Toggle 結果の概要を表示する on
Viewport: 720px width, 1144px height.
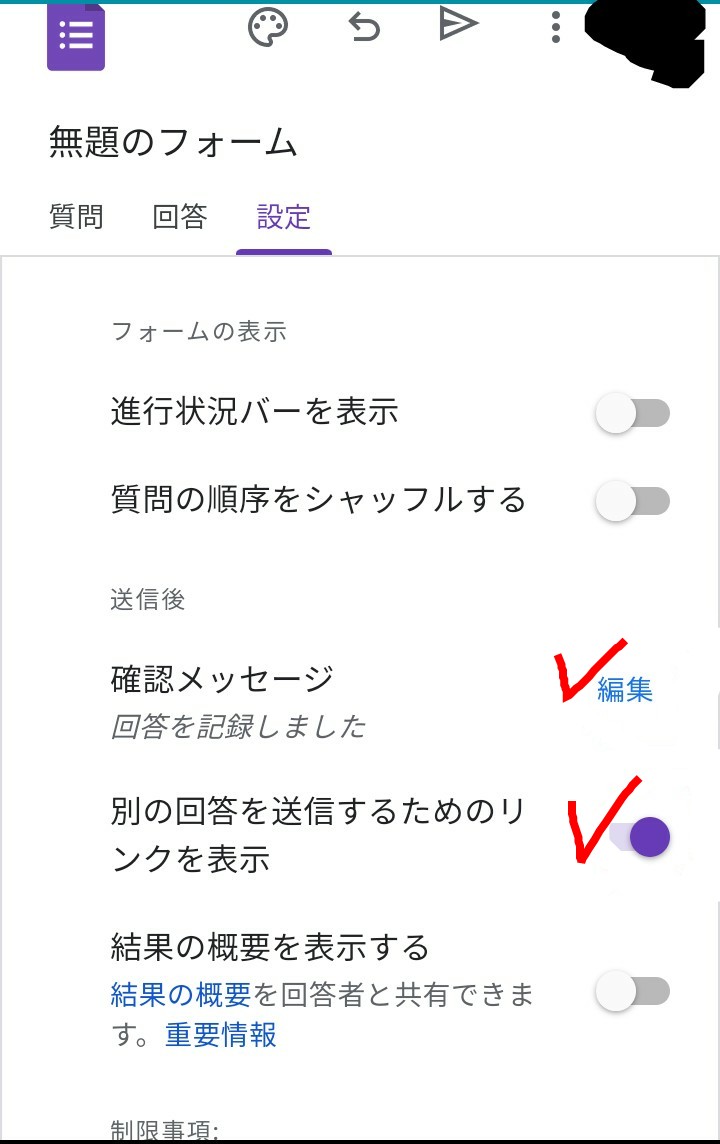pos(632,991)
